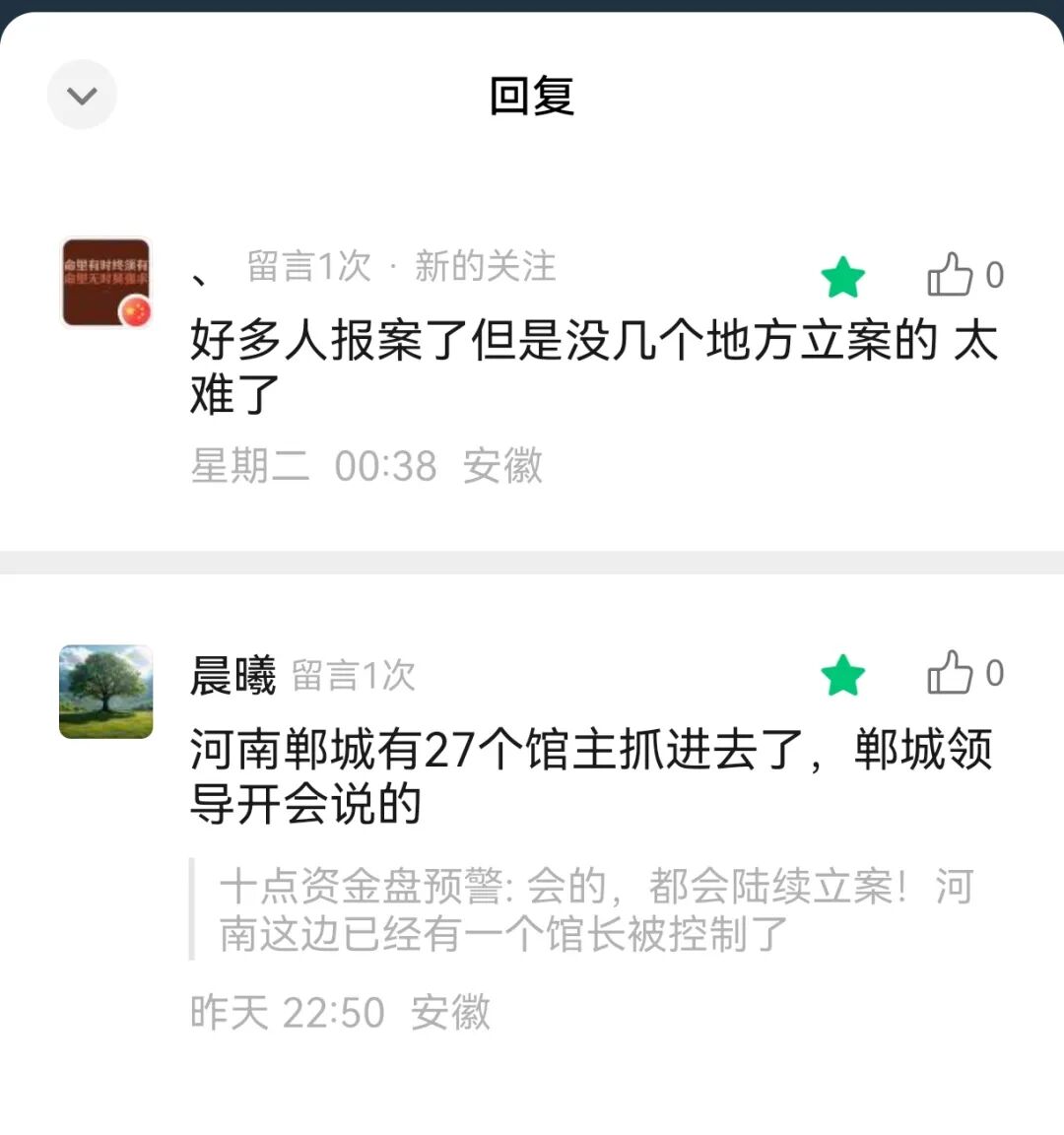The width and height of the screenshot is (1064, 1135).
Task: Collapse the reply panel with the chevron
Action: point(82,94)
